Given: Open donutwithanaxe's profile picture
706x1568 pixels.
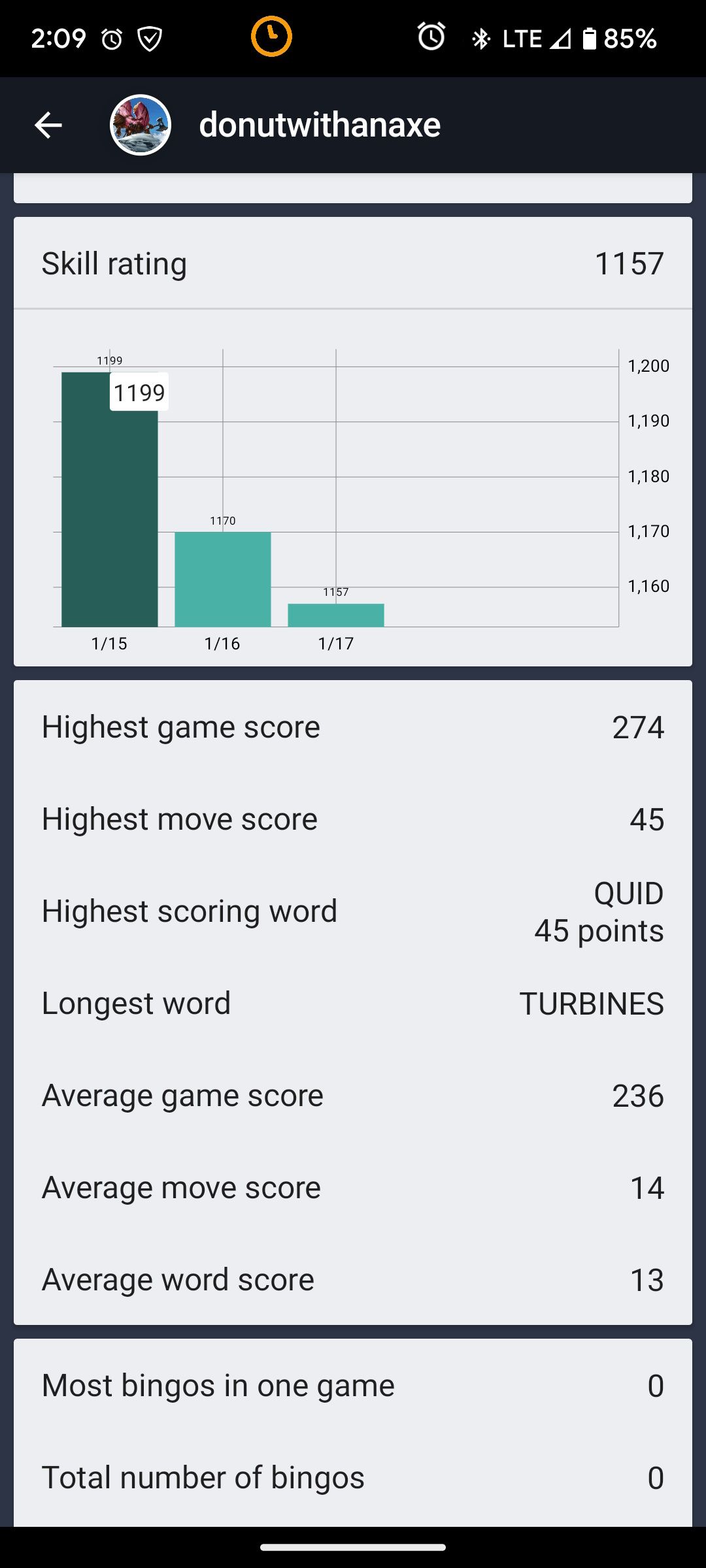Looking at the screenshot, I should pos(141,125).
